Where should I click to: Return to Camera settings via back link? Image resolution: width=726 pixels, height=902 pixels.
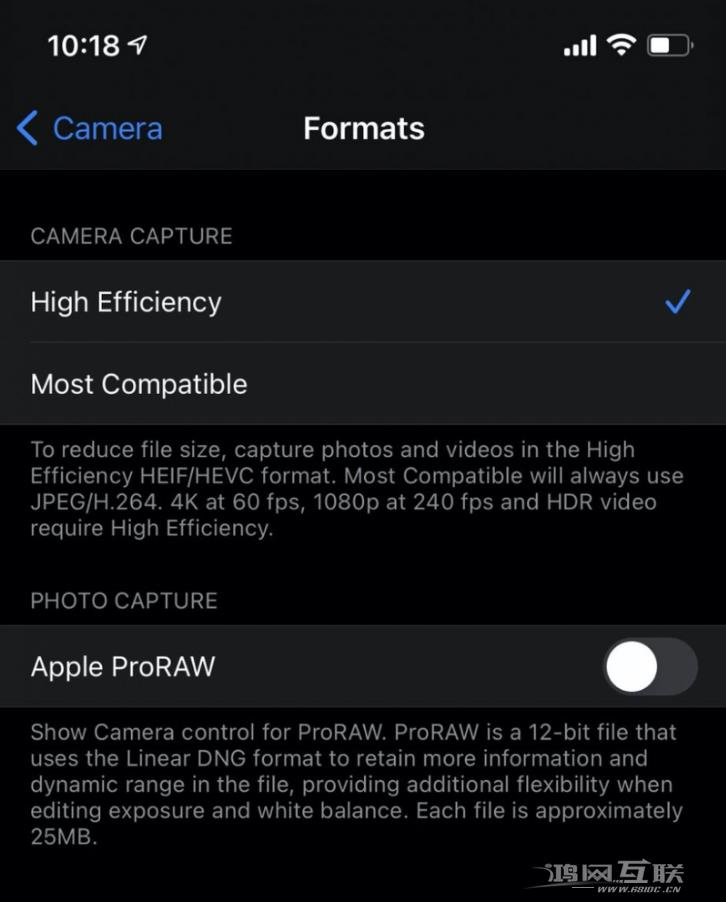88,128
